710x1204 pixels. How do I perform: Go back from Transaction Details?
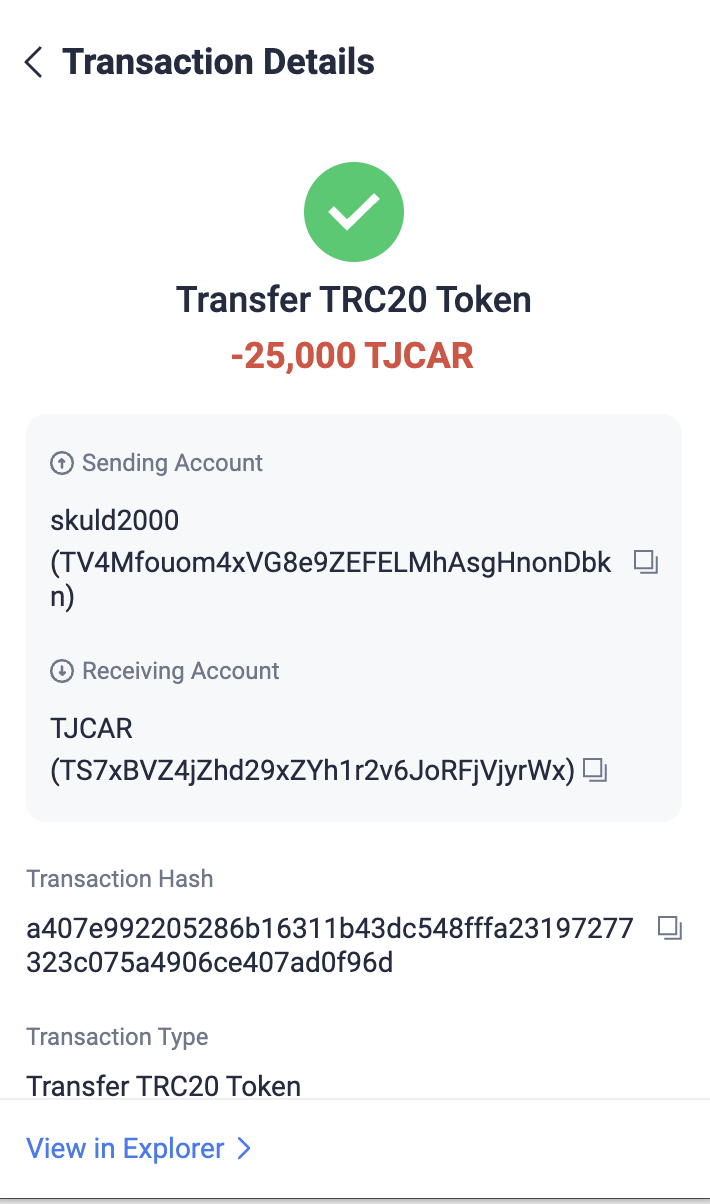point(34,62)
